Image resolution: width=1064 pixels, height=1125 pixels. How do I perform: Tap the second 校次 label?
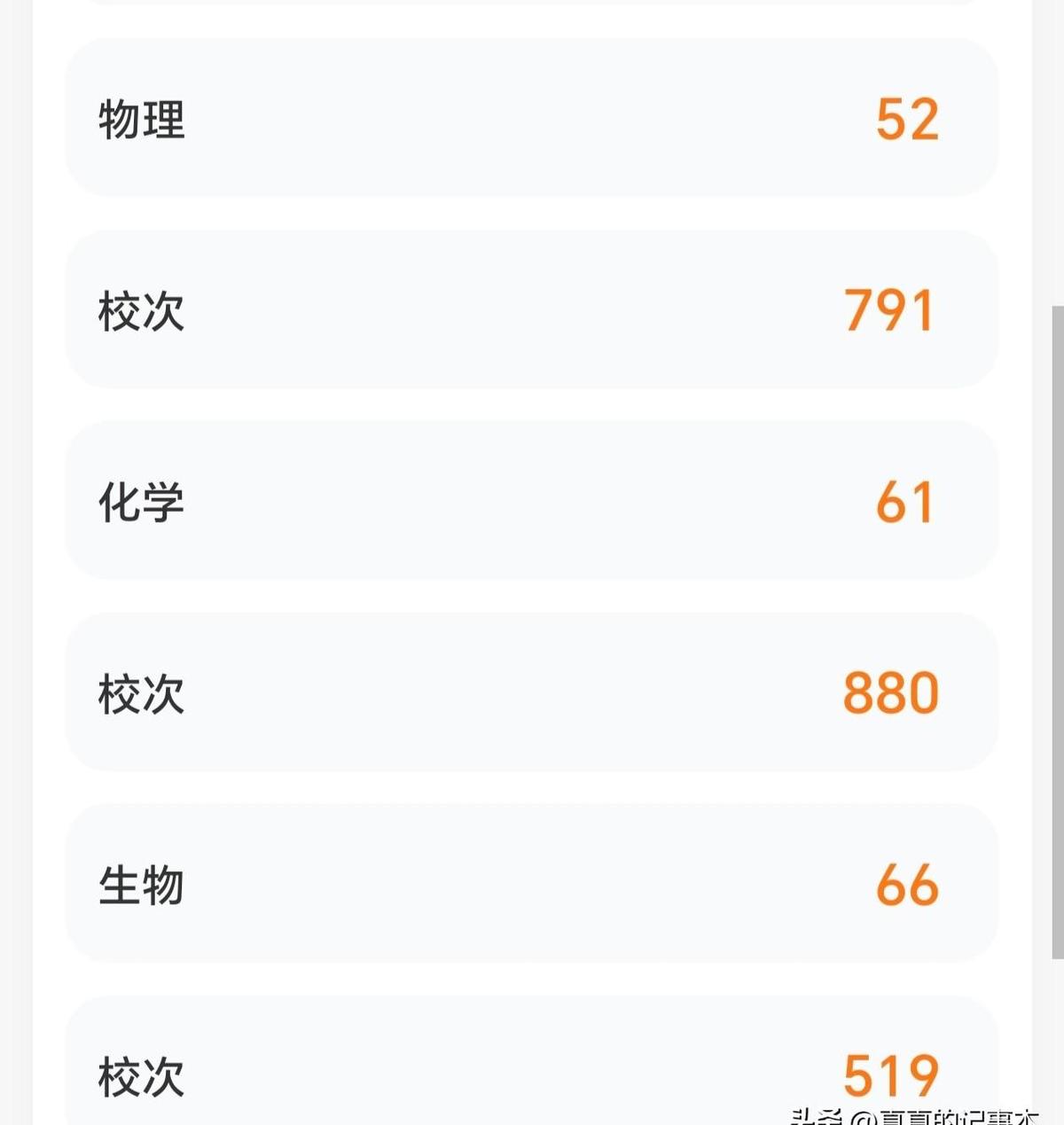point(142,694)
